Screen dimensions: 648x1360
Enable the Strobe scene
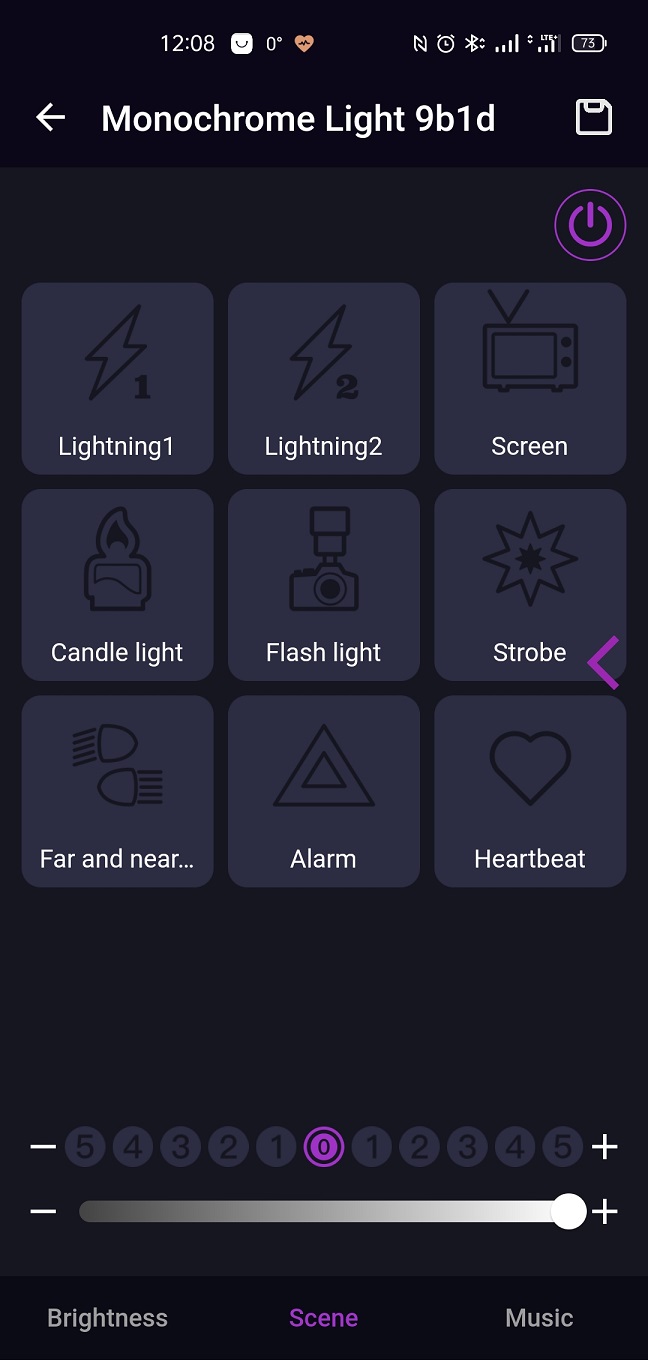(530, 585)
